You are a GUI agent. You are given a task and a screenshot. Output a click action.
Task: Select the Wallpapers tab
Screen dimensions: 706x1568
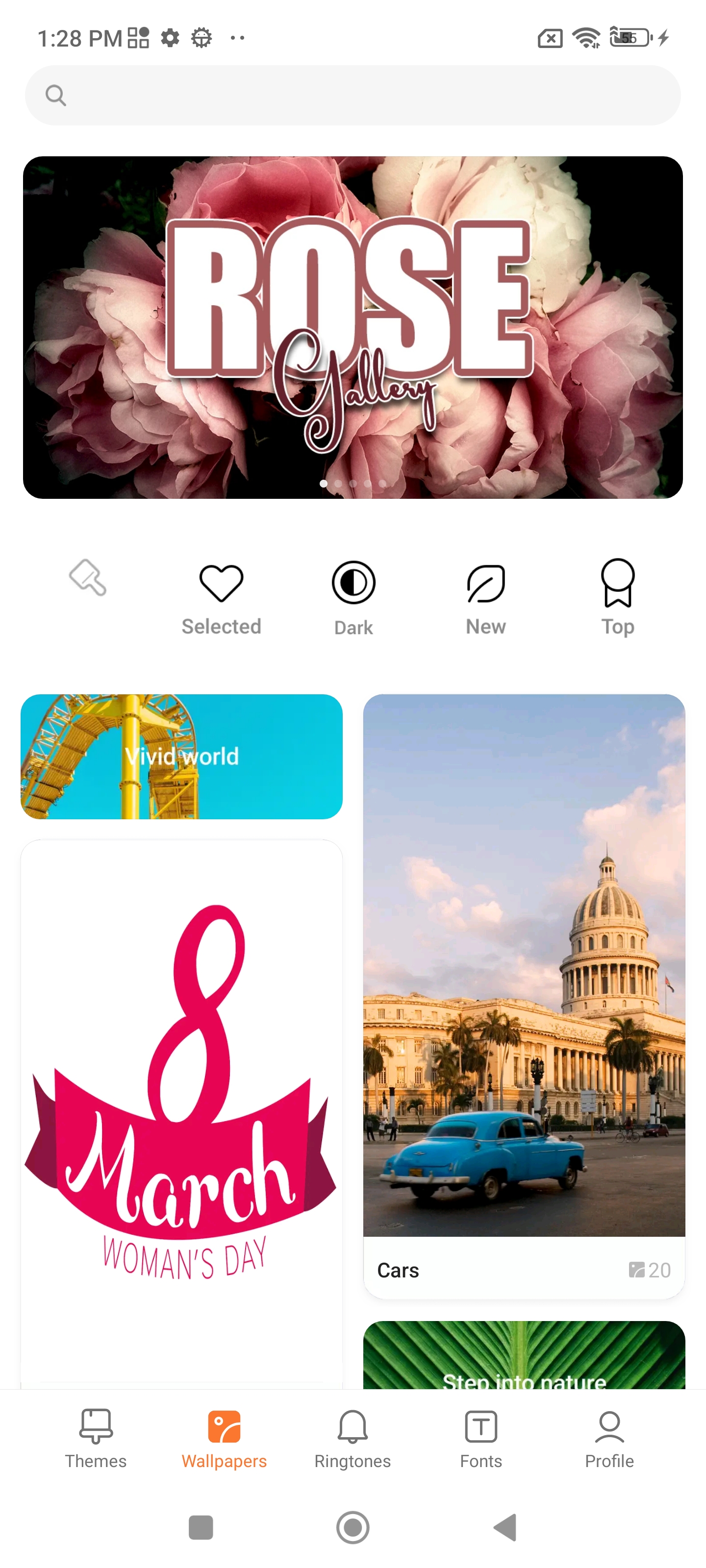click(x=224, y=1438)
